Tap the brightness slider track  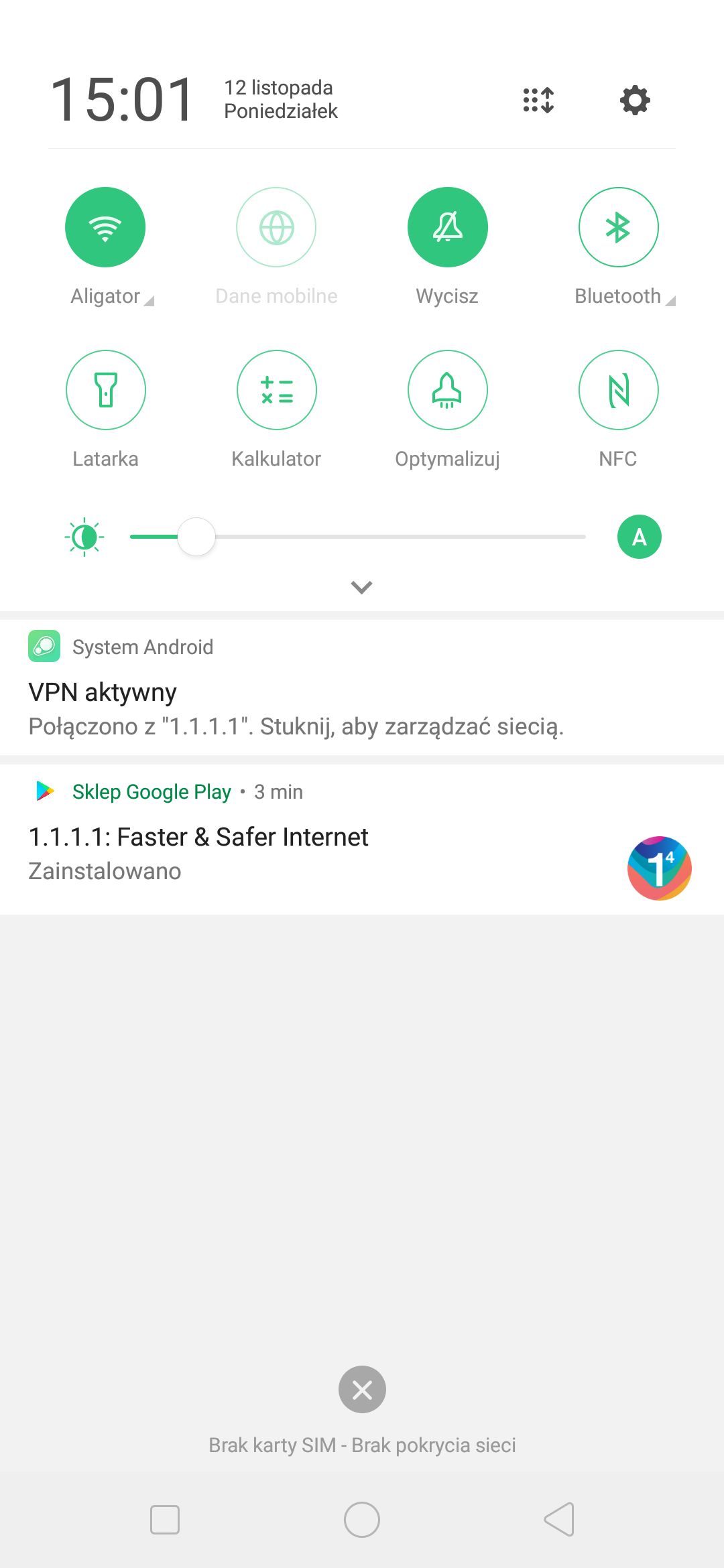click(x=358, y=537)
